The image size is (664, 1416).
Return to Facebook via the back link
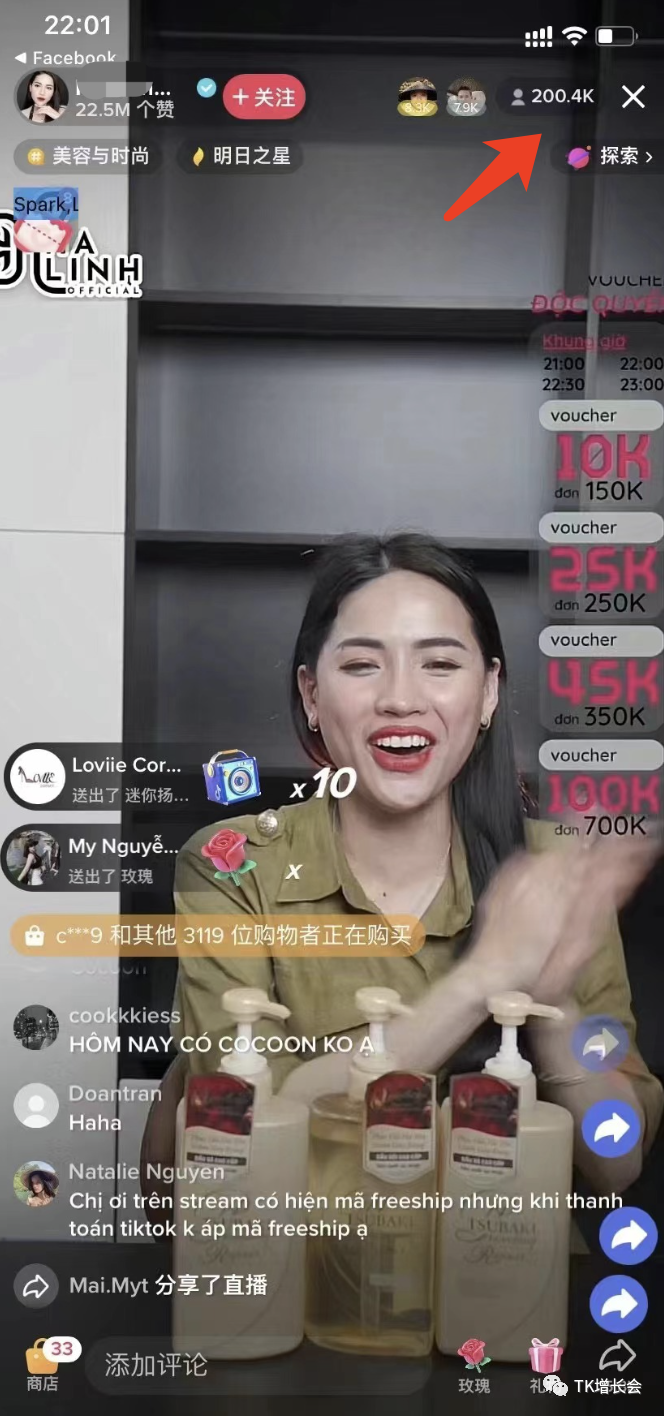(66, 58)
